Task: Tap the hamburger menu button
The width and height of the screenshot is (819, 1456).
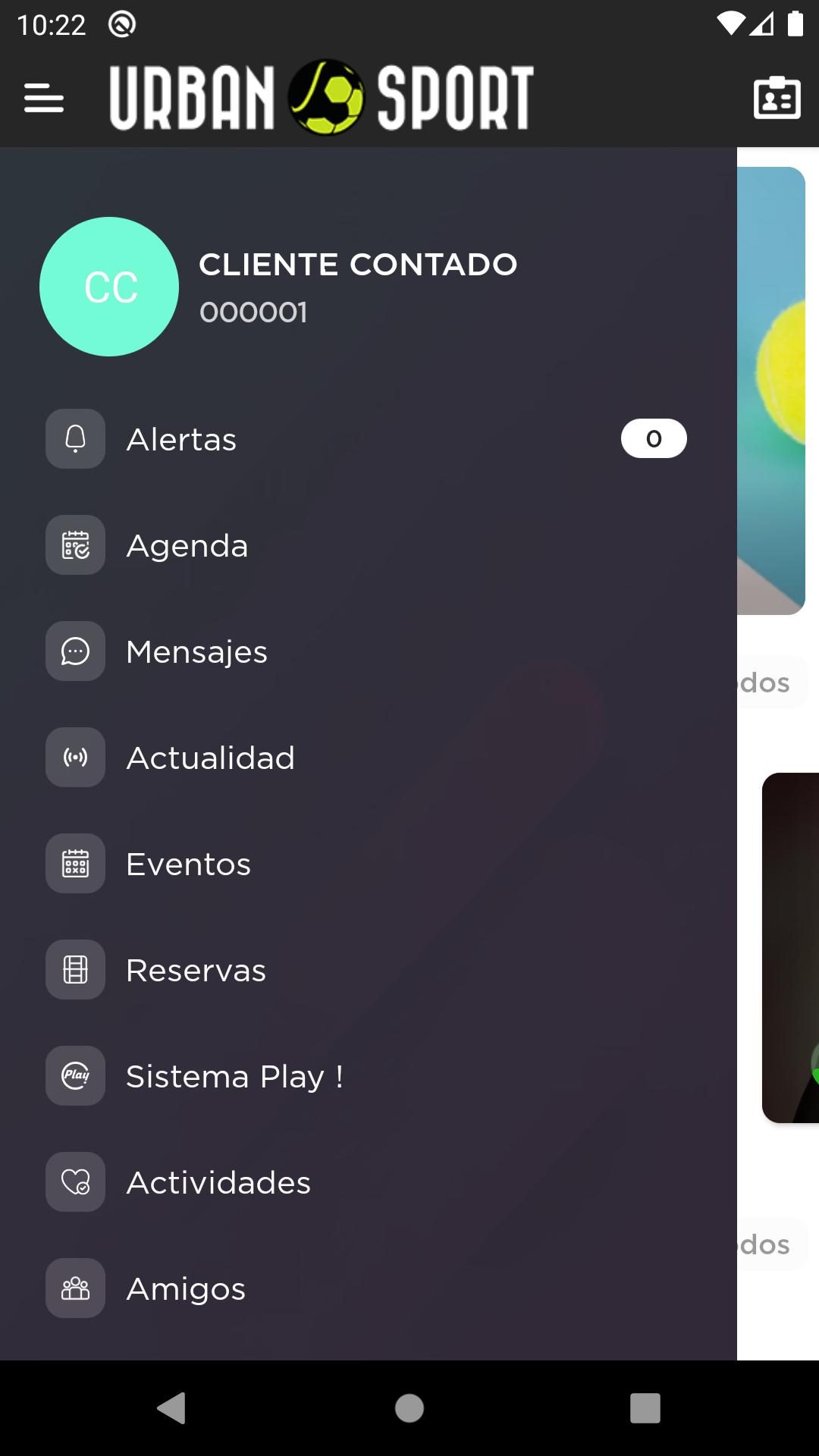Action: (x=44, y=98)
